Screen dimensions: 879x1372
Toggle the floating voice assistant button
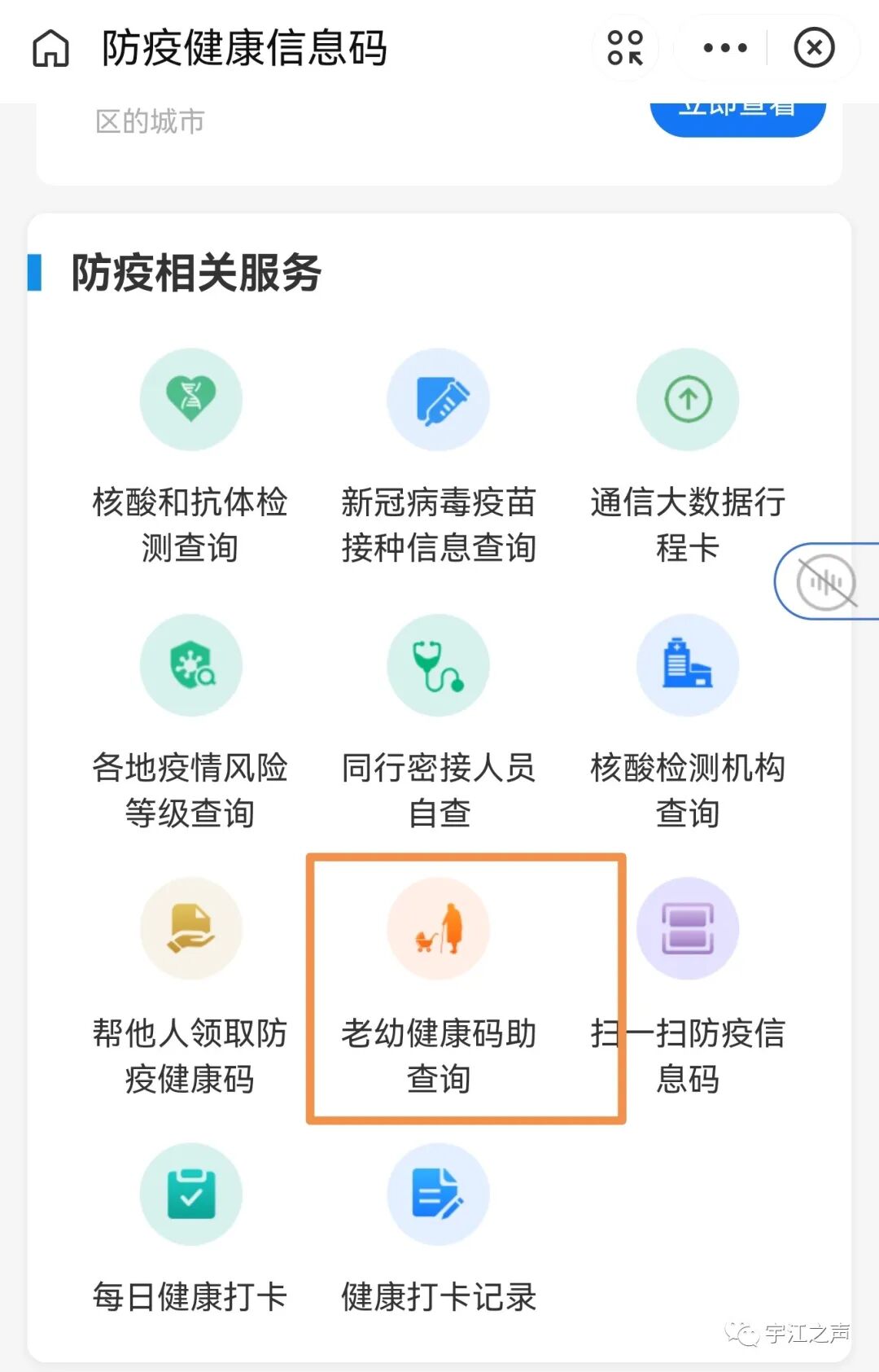click(x=826, y=581)
